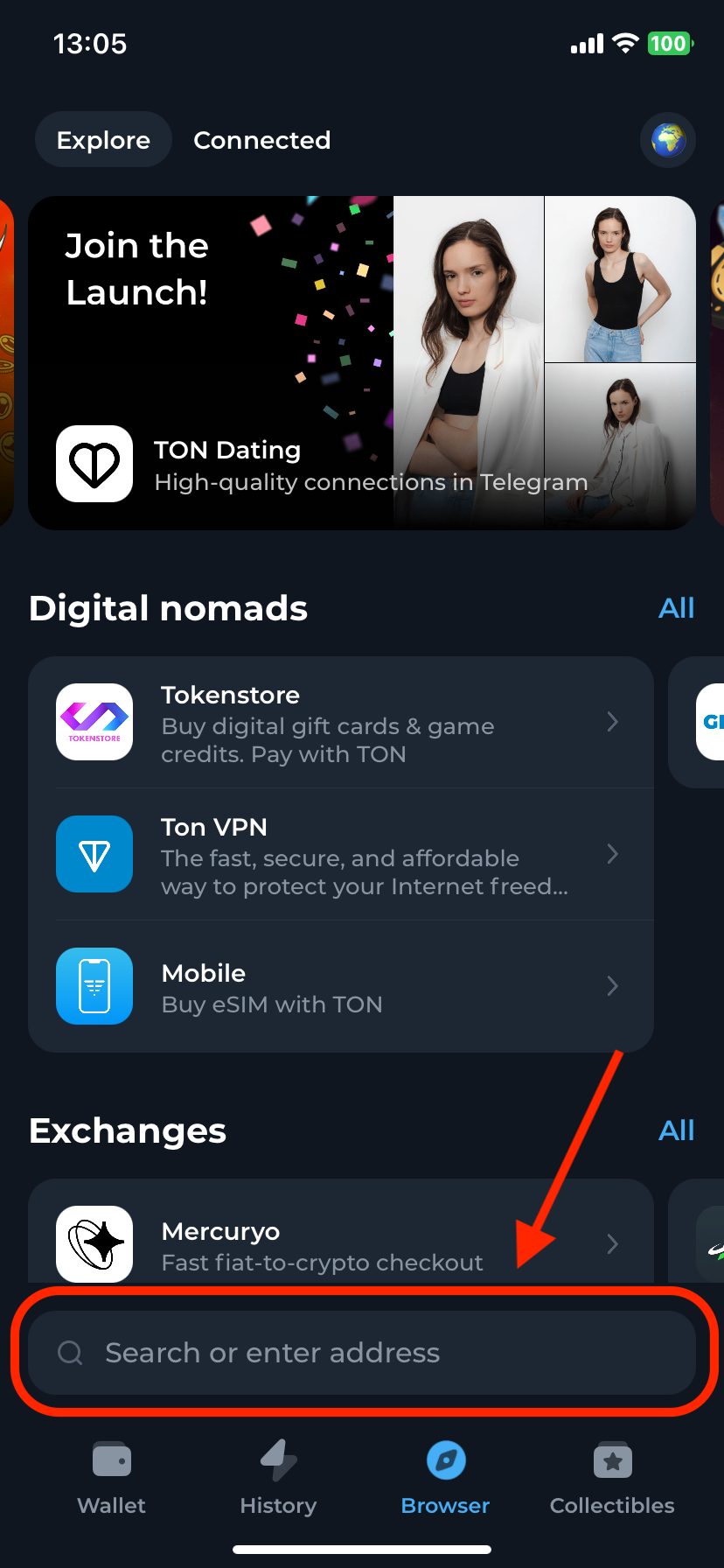View all Digital nomads apps
Image resolution: width=724 pixels, height=1568 pixels.
[676, 608]
